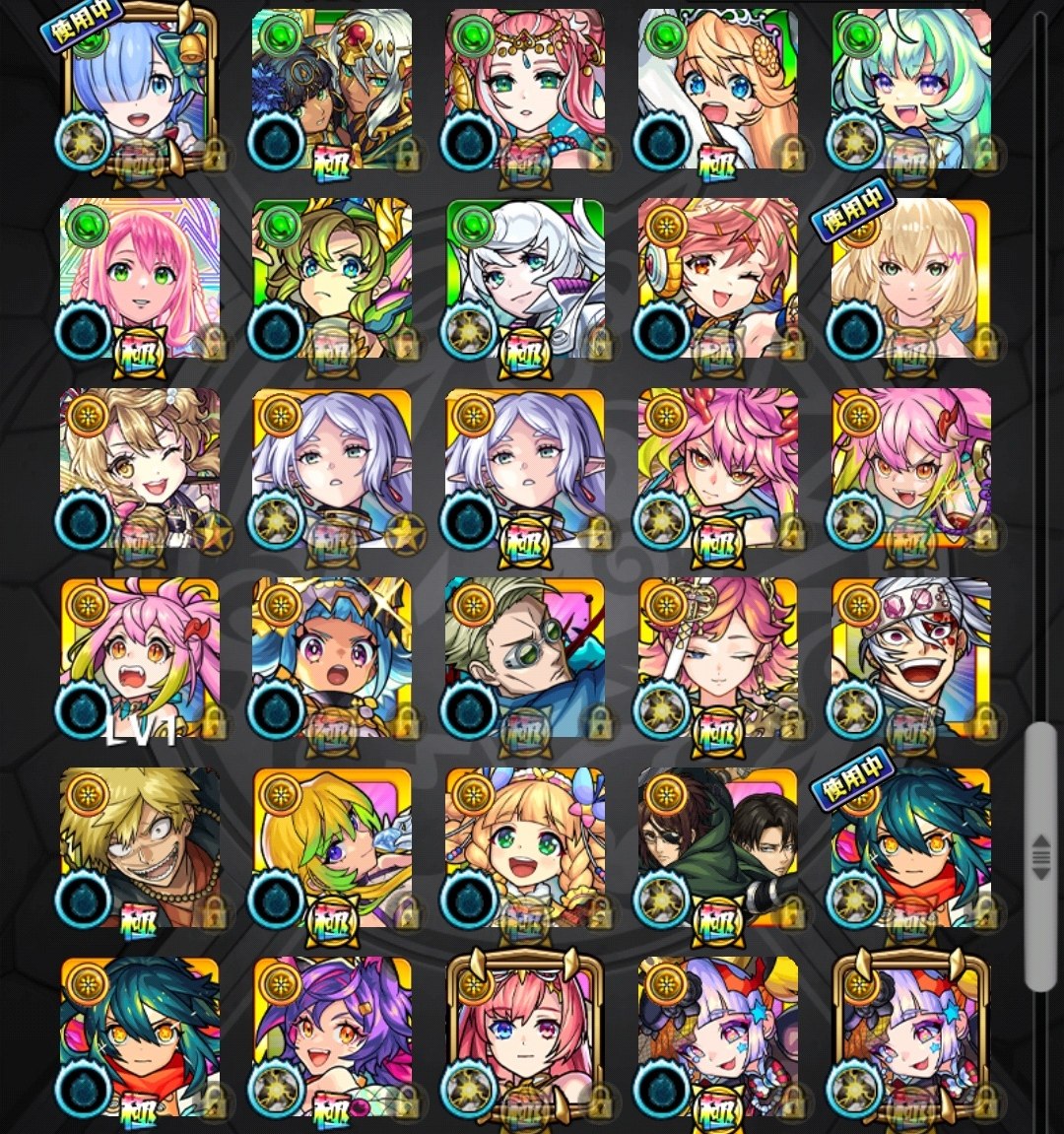Select the man with green goggles
The height and width of the screenshot is (1134, 1064).
pos(525,658)
